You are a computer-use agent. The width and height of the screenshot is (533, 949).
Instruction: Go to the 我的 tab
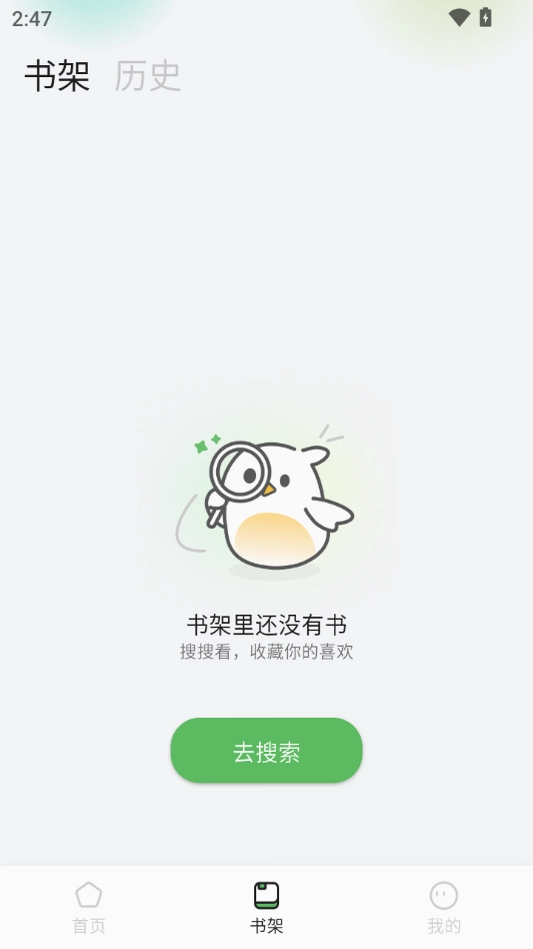(444, 908)
